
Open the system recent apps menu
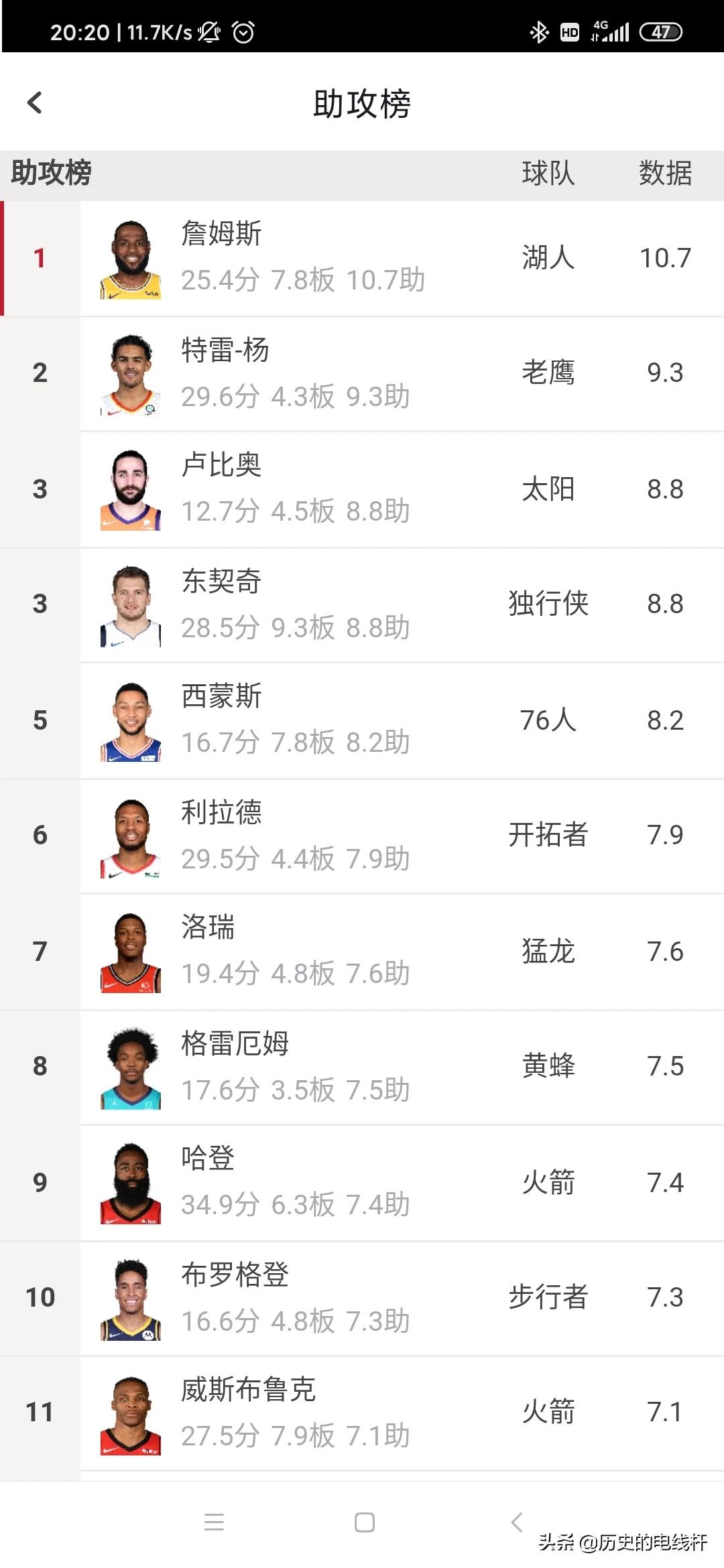tap(214, 1522)
